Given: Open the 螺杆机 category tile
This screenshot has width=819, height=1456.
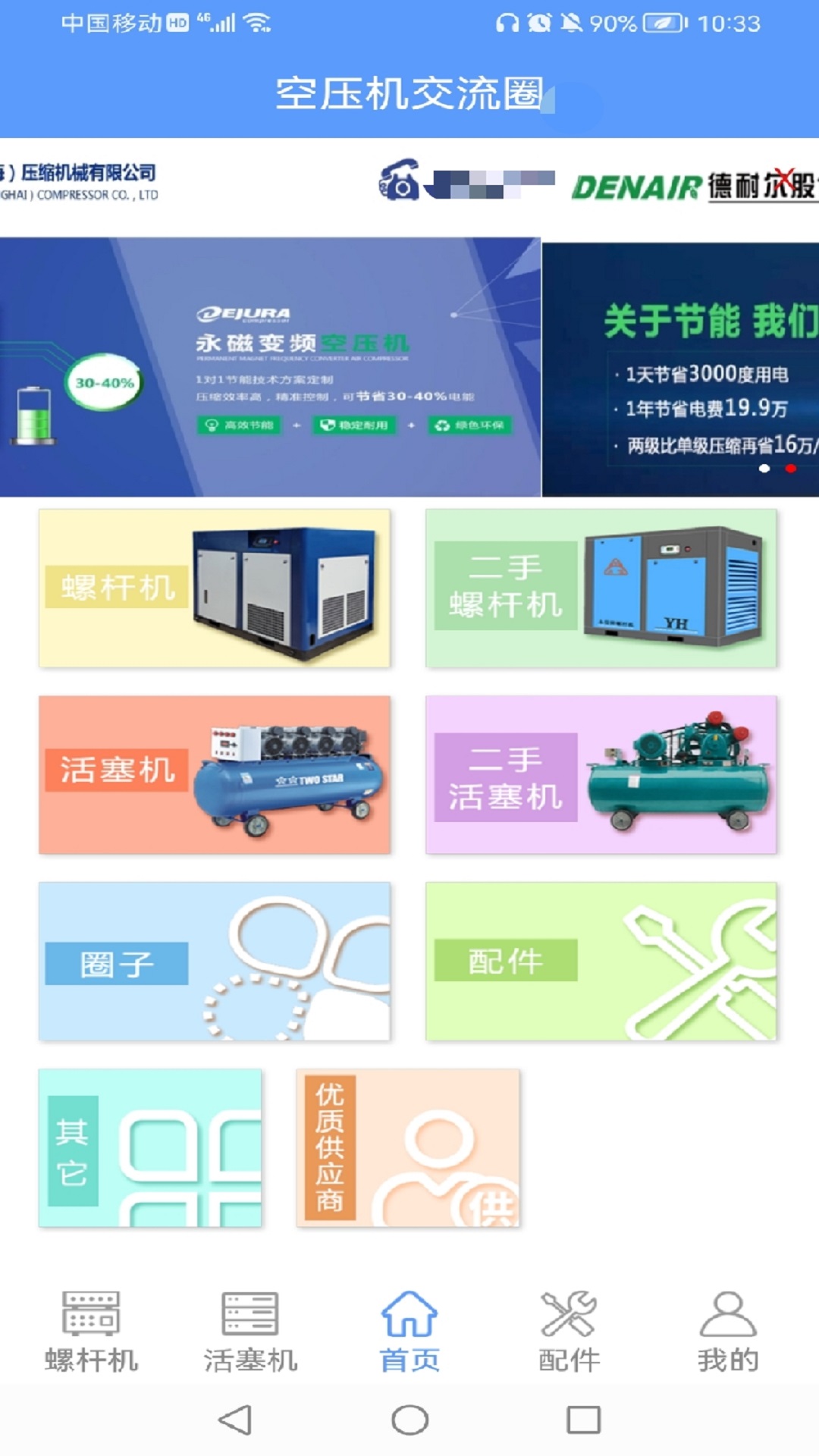Looking at the screenshot, I should (215, 588).
